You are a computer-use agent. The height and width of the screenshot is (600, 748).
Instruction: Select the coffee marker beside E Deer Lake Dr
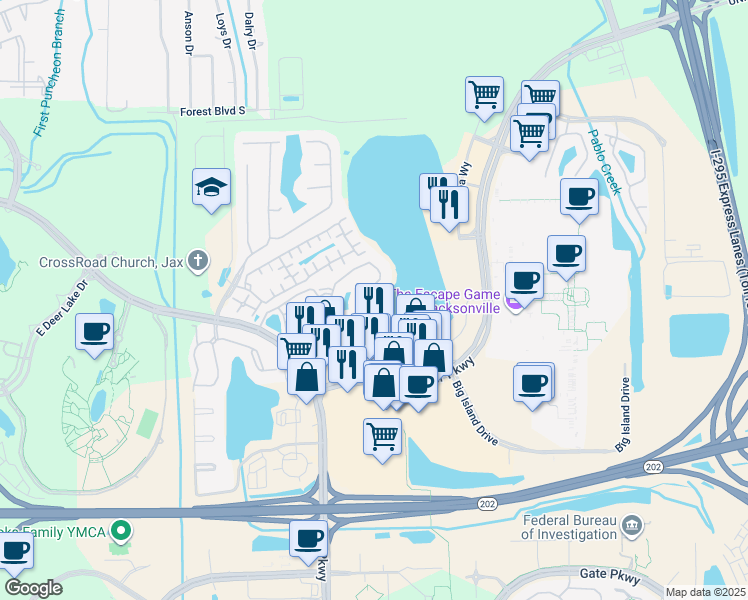pos(94,335)
